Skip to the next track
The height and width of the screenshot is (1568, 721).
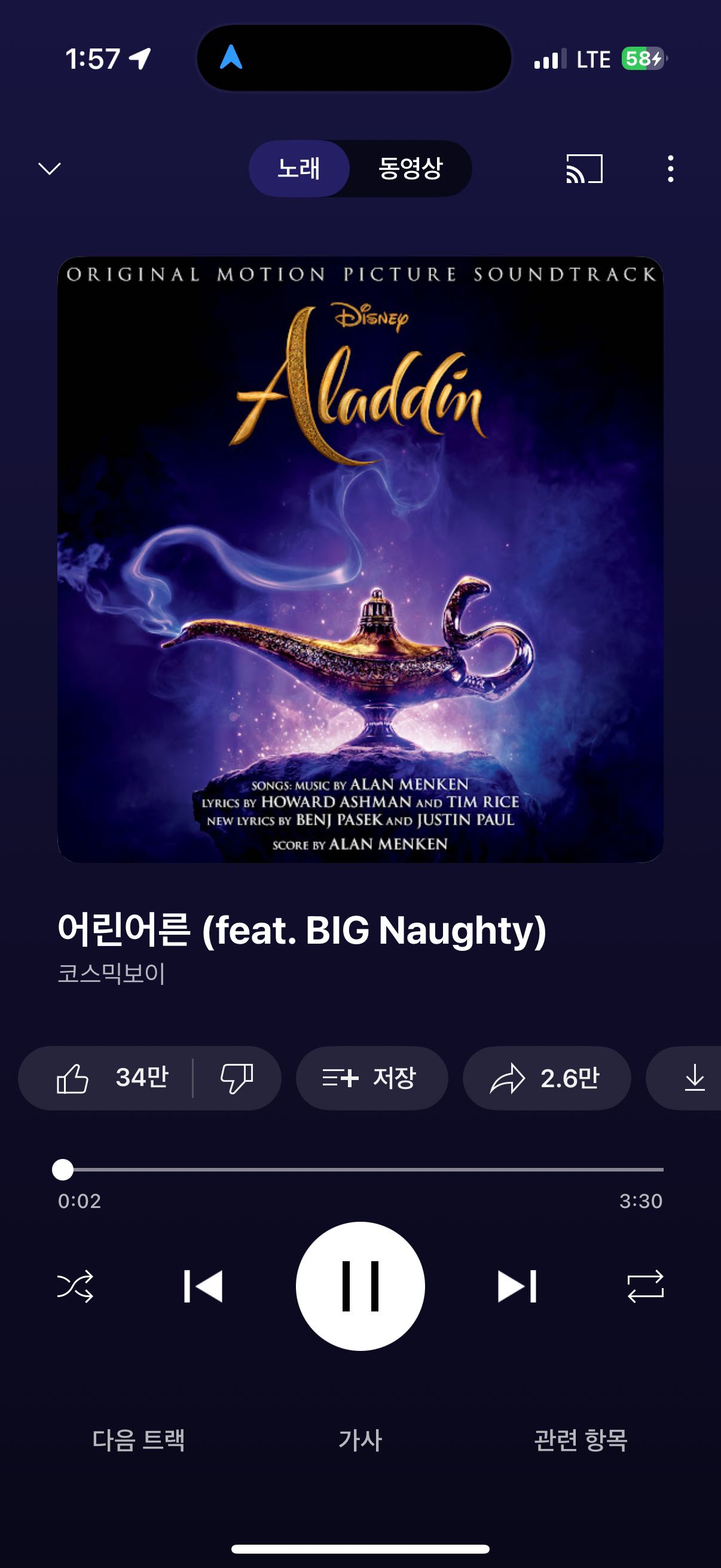517,1286
